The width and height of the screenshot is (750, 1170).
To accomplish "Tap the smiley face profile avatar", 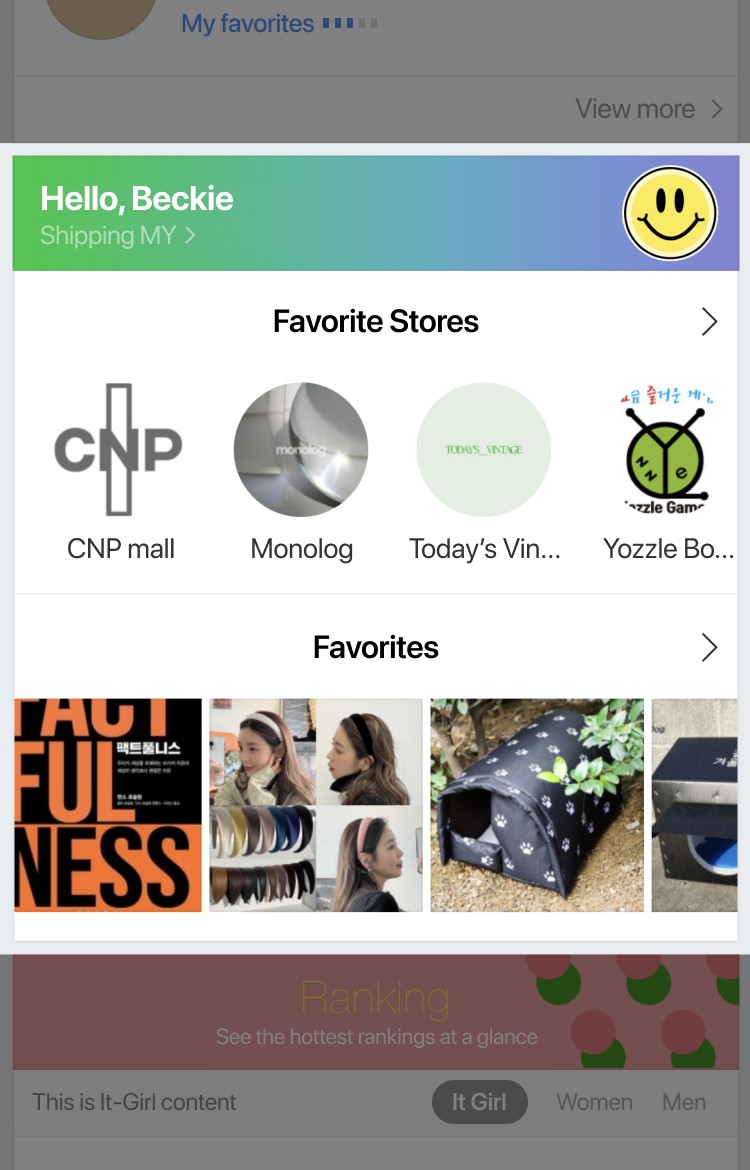I will pos(670,213).
